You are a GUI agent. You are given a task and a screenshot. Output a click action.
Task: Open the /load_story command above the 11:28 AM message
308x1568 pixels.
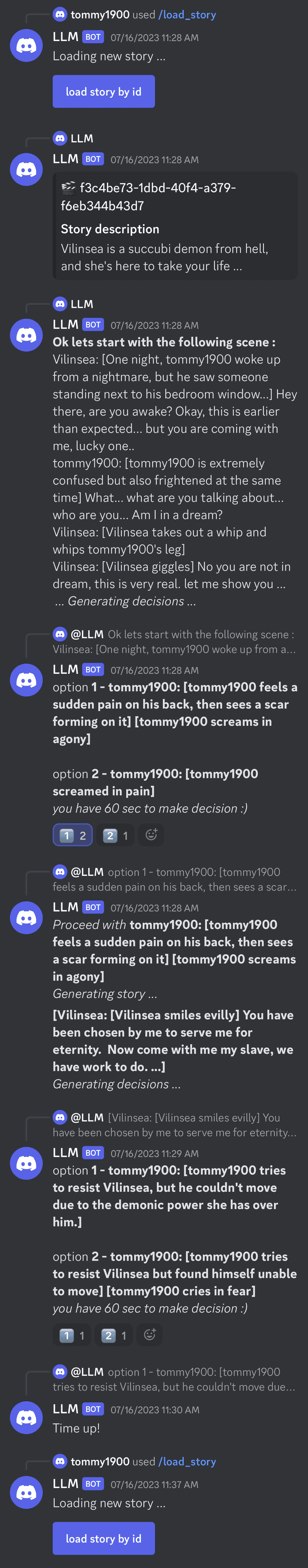click(187, 15)
